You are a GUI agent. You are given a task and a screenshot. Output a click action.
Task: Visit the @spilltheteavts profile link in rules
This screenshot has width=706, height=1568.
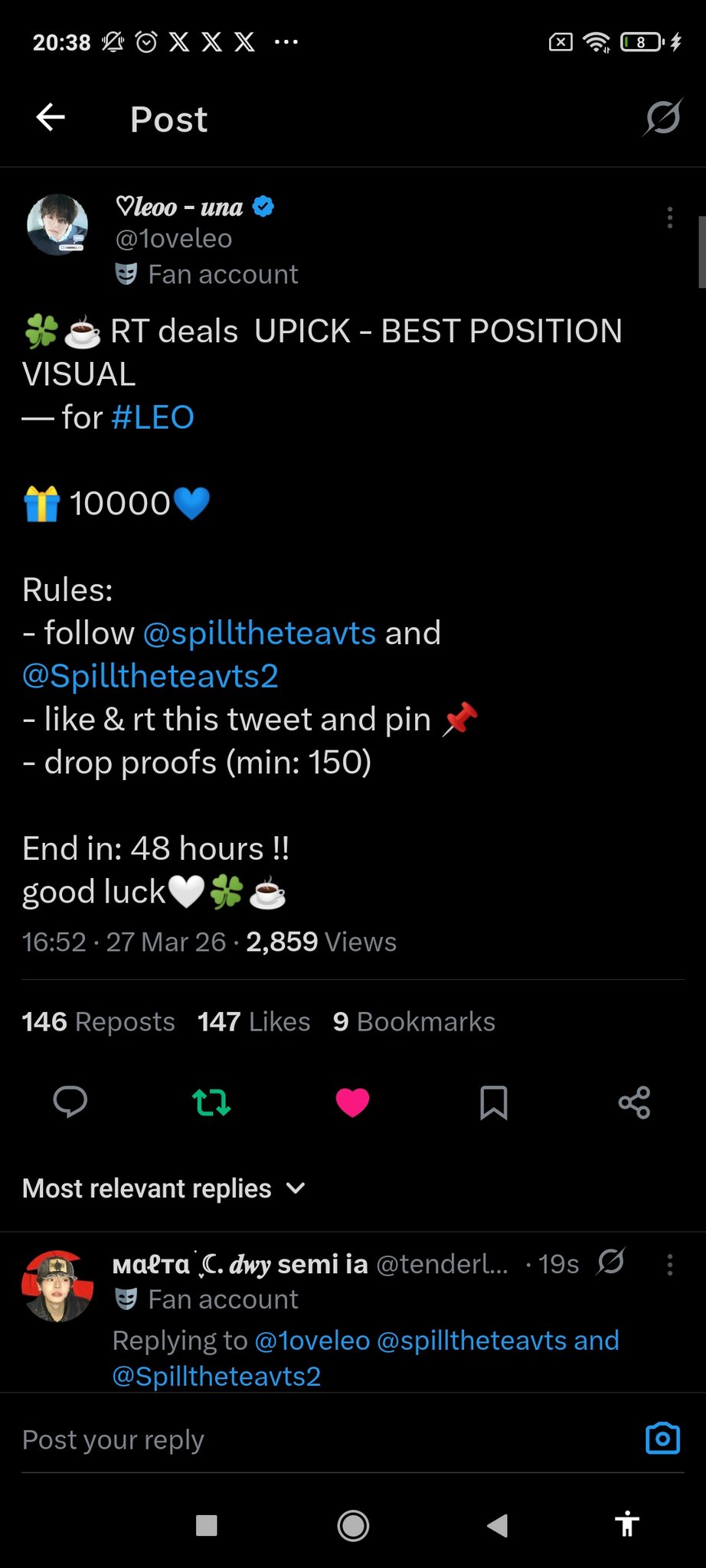[260, 633]
